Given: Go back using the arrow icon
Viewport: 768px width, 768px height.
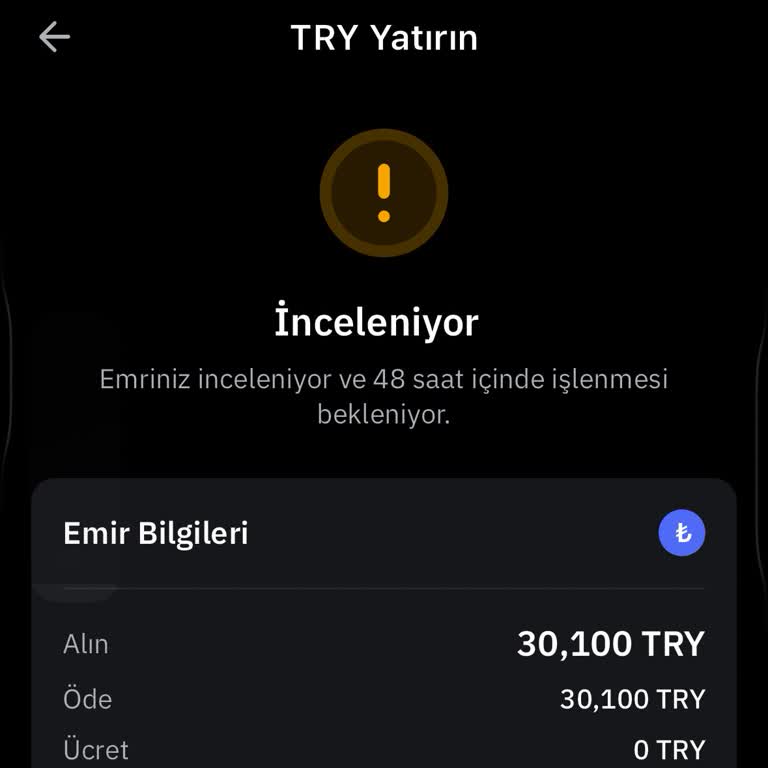Looking at the screenshot, I should click(54, 38).
